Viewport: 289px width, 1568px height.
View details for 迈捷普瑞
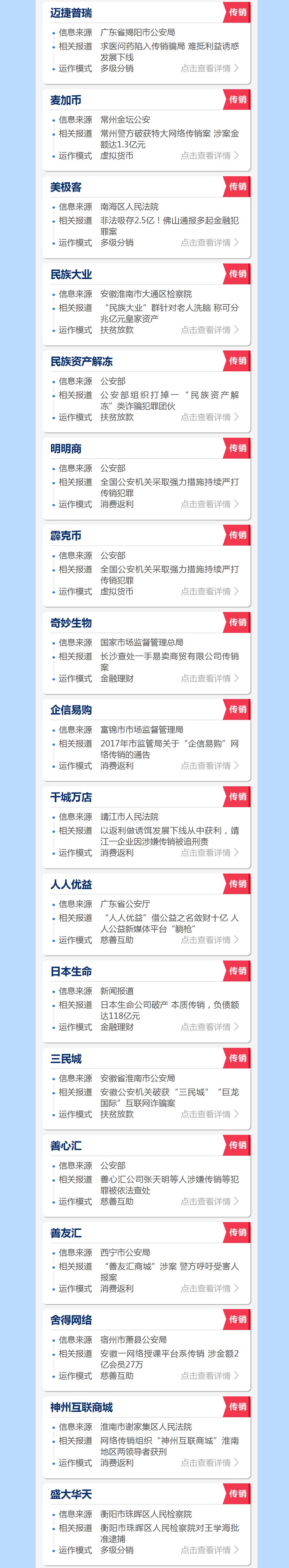209,69
